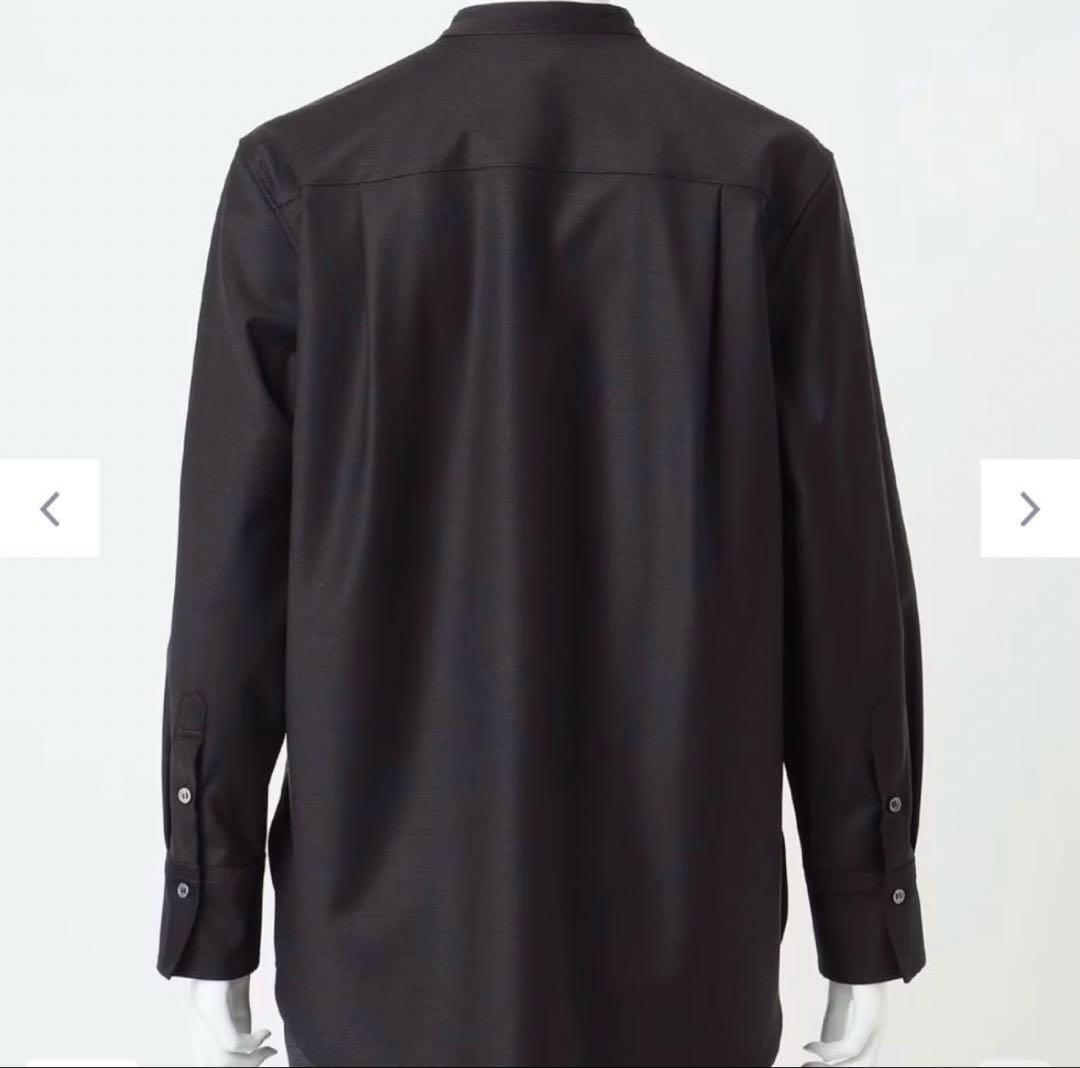Screen dimensions: 1080x1068
Task: Show the next product image
Action: [x=1029, y=508]
